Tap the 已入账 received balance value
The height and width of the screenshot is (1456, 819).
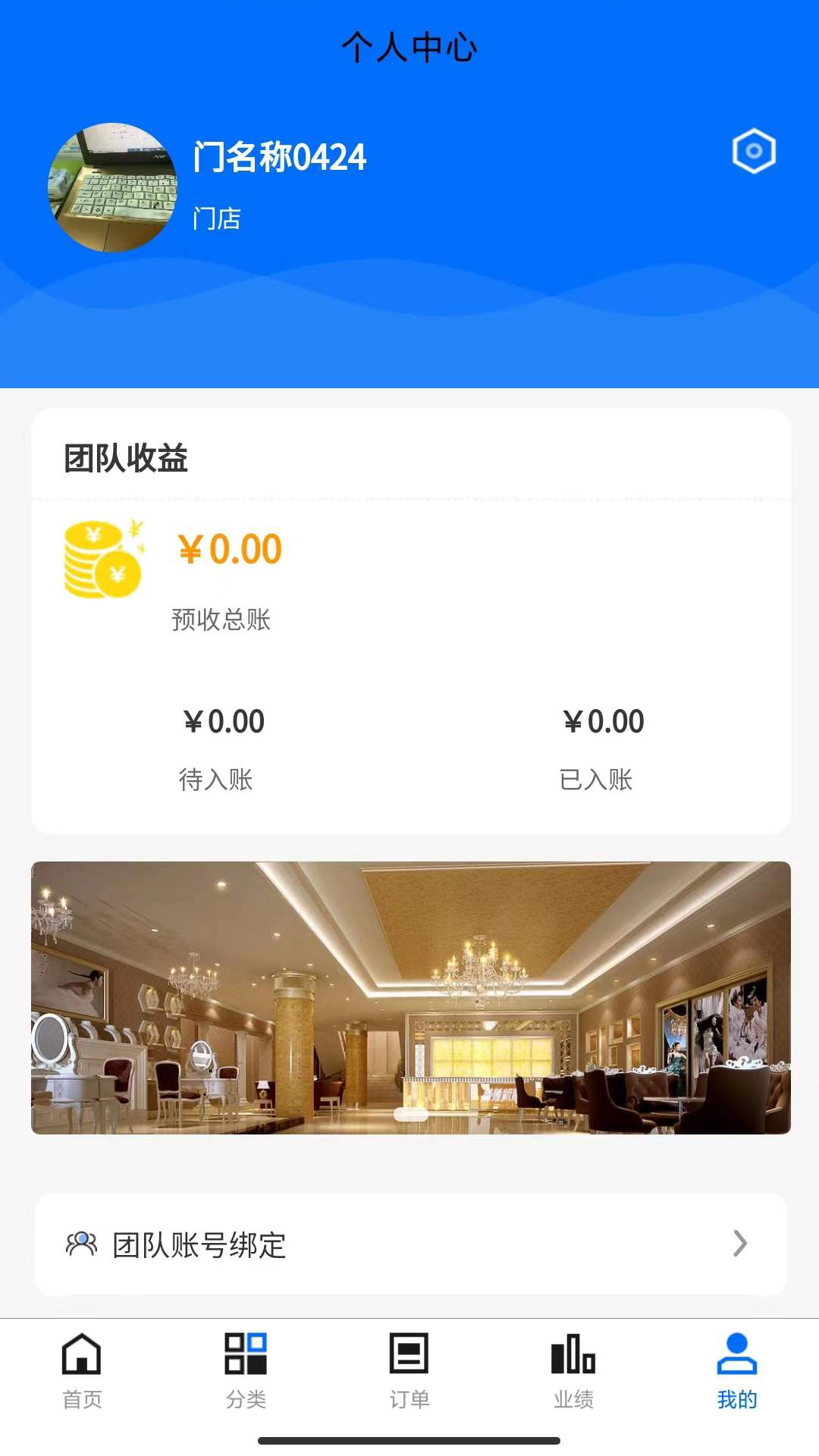tap(604, 721)
